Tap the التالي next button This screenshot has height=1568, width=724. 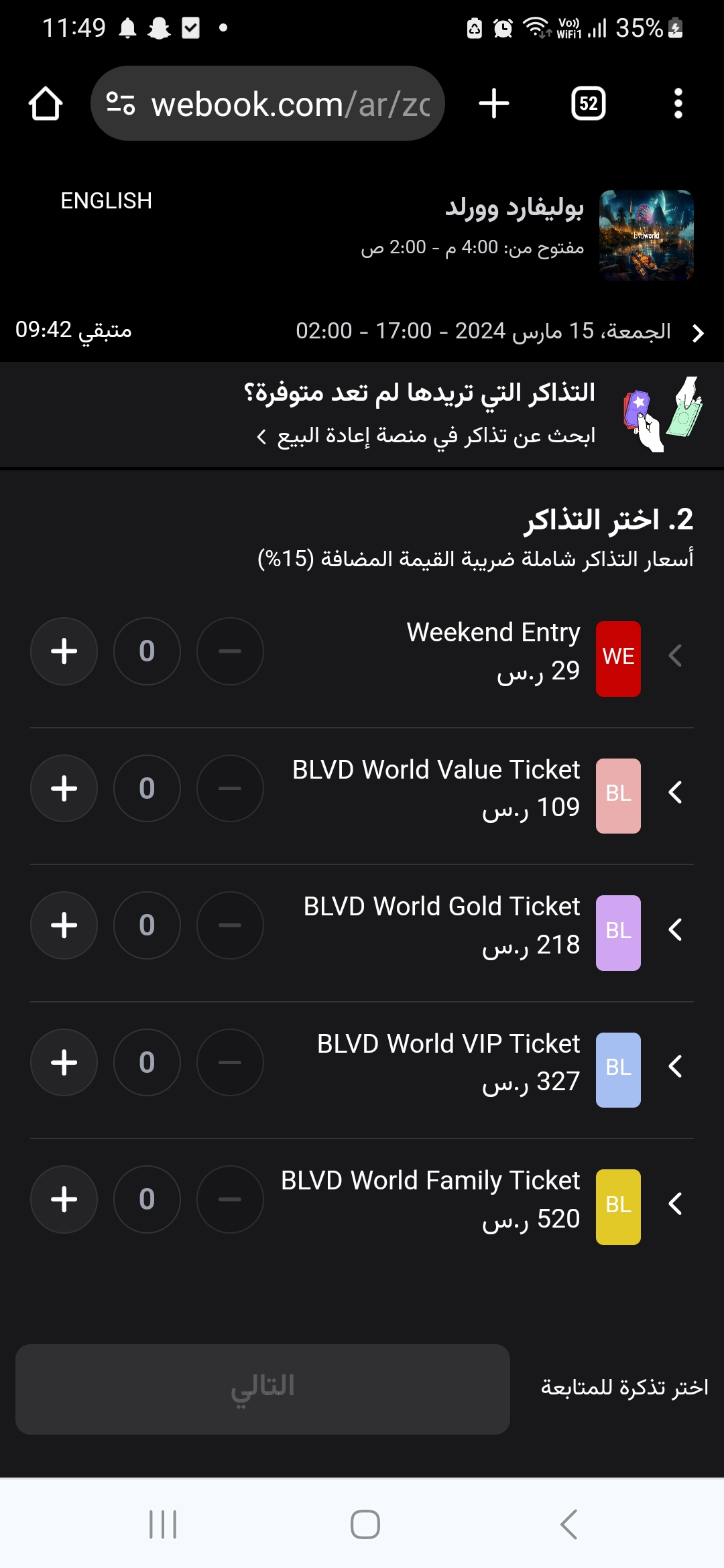click(263, 1389)
